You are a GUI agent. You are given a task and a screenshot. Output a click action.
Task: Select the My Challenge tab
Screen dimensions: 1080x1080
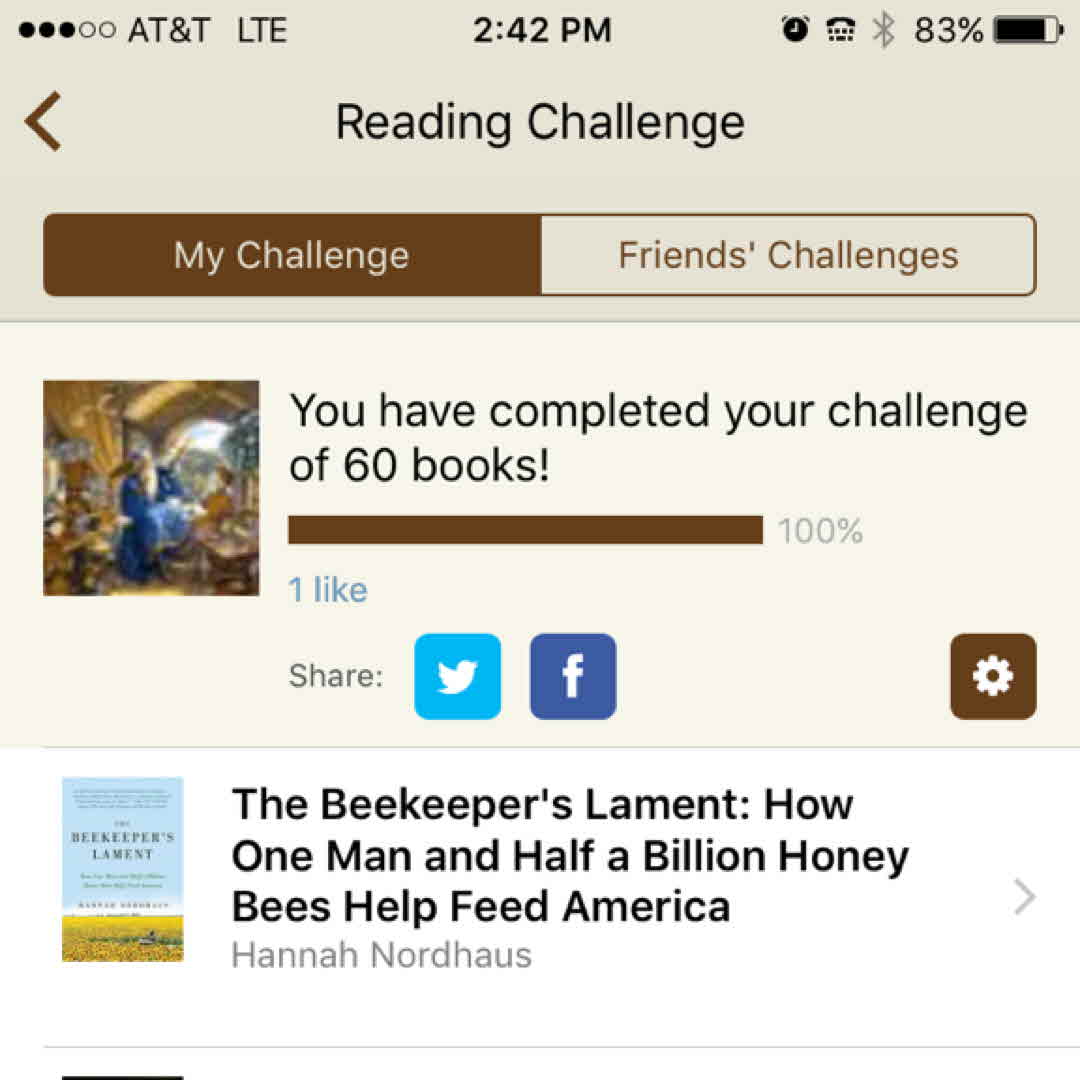coord(292,255)
